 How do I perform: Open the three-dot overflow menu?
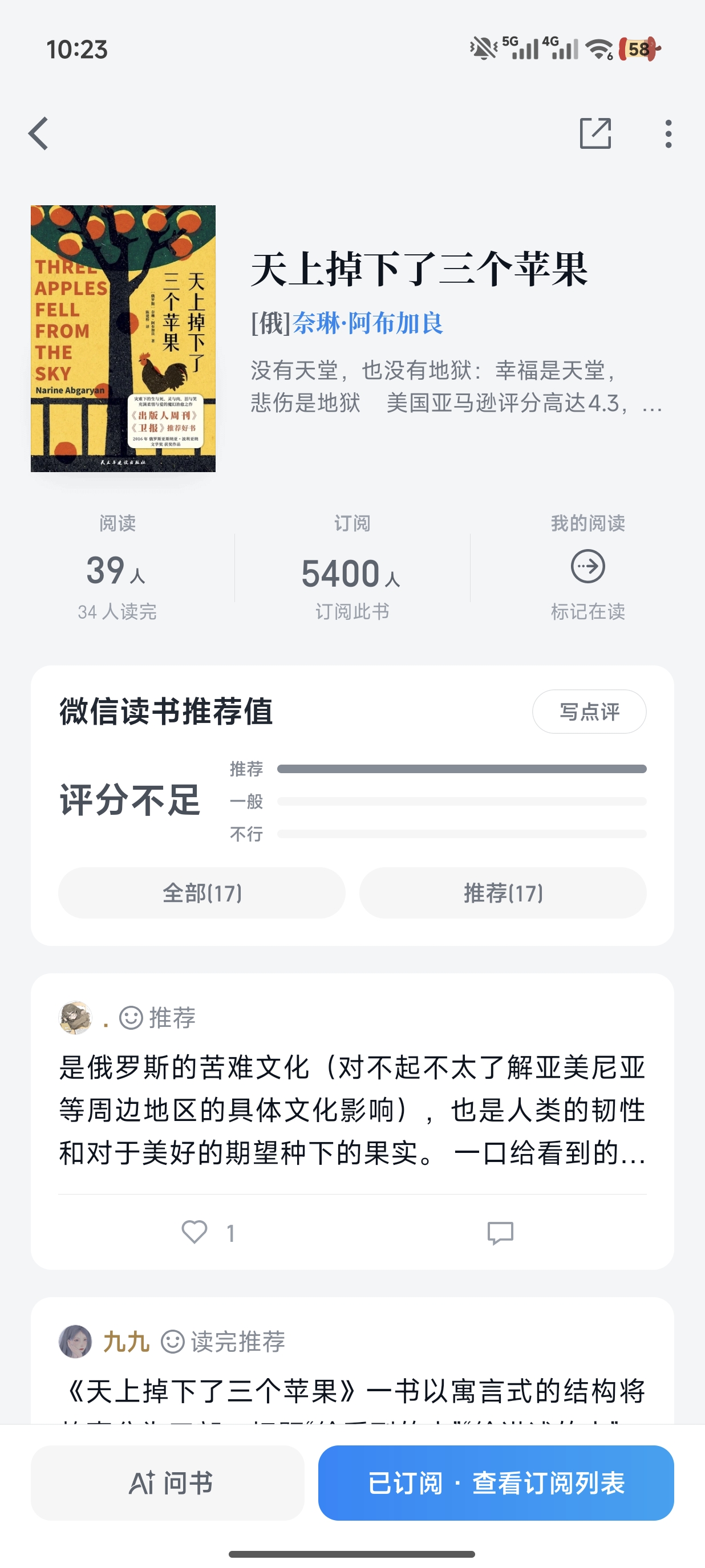668,133
